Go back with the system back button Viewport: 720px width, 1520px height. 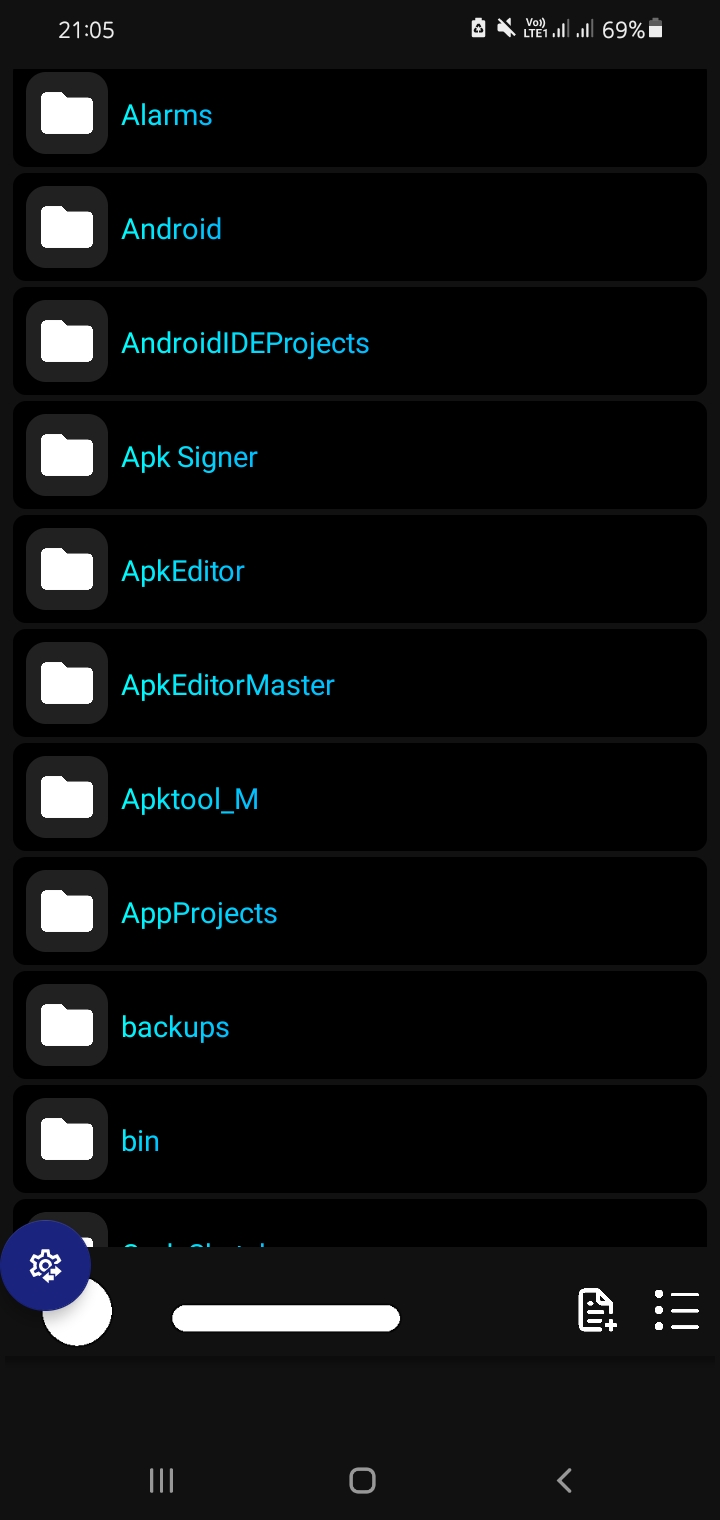coord(564,1480)
